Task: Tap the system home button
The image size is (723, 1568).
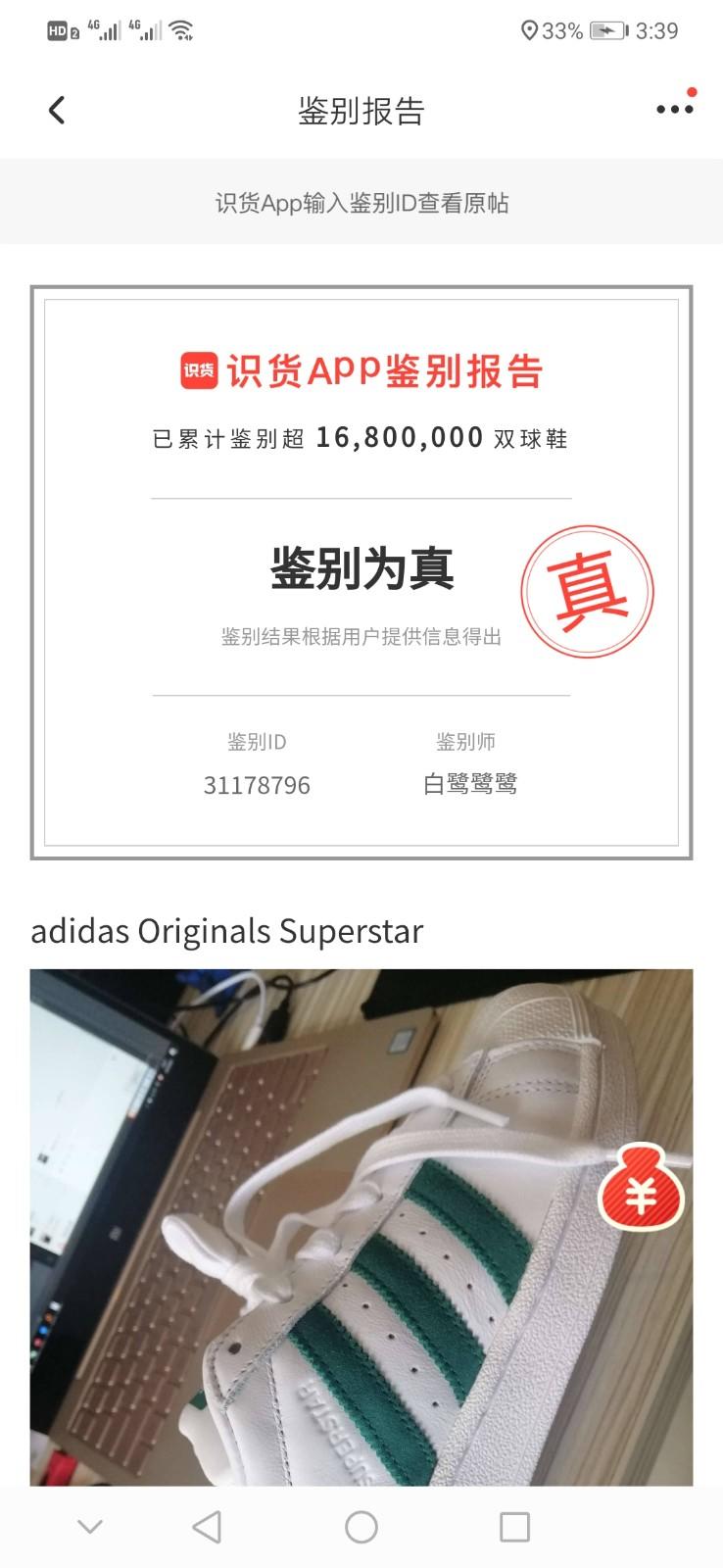Action: pos(361,1527)
